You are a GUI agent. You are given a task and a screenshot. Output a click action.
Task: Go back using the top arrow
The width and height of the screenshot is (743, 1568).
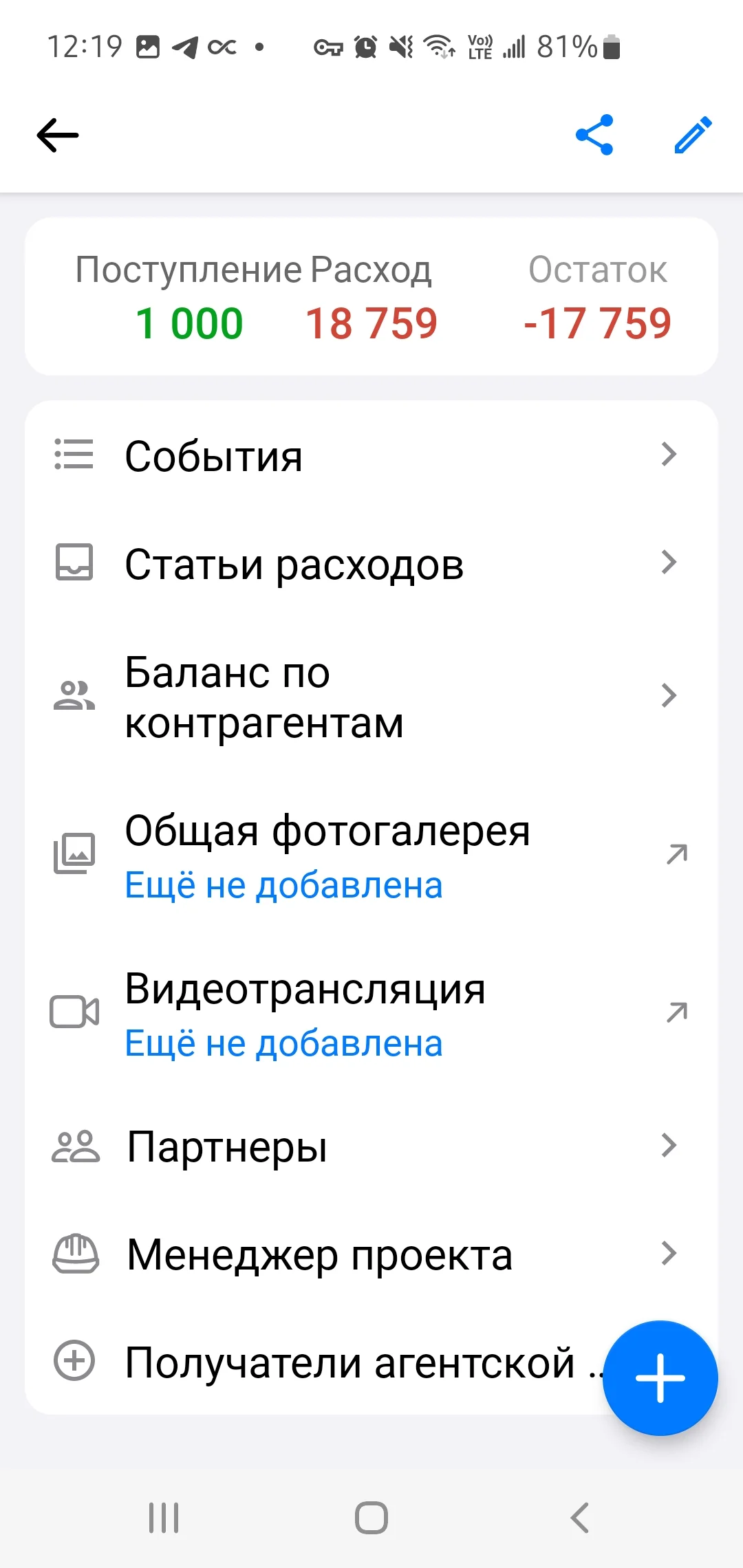(x=58, y=135)
